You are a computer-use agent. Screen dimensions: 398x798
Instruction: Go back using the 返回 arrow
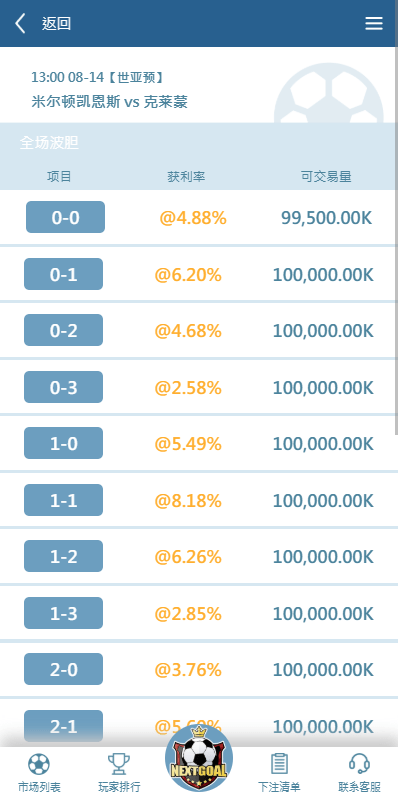click(x=20, y=23)
